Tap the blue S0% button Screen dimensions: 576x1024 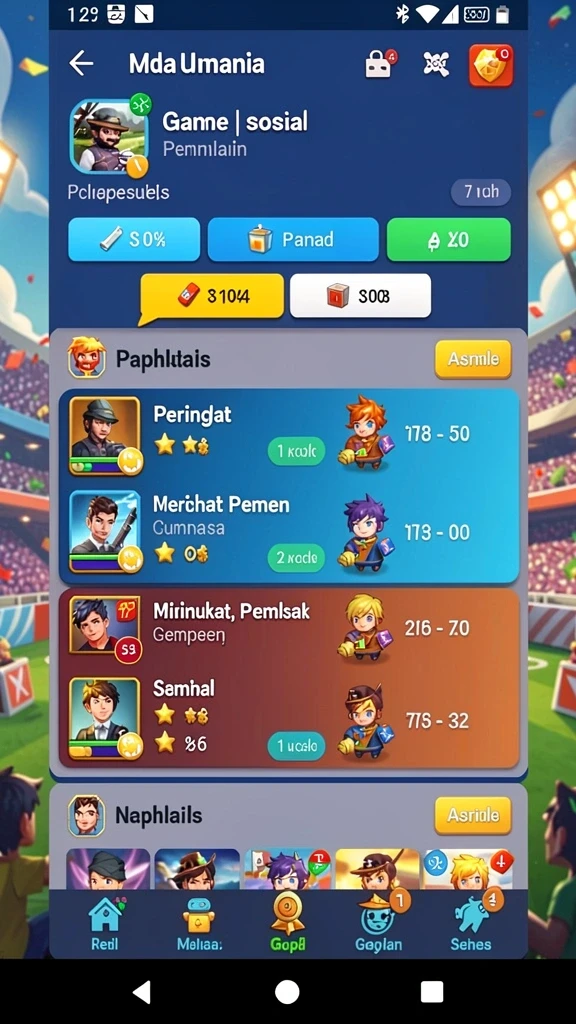(x=134, y=240)
